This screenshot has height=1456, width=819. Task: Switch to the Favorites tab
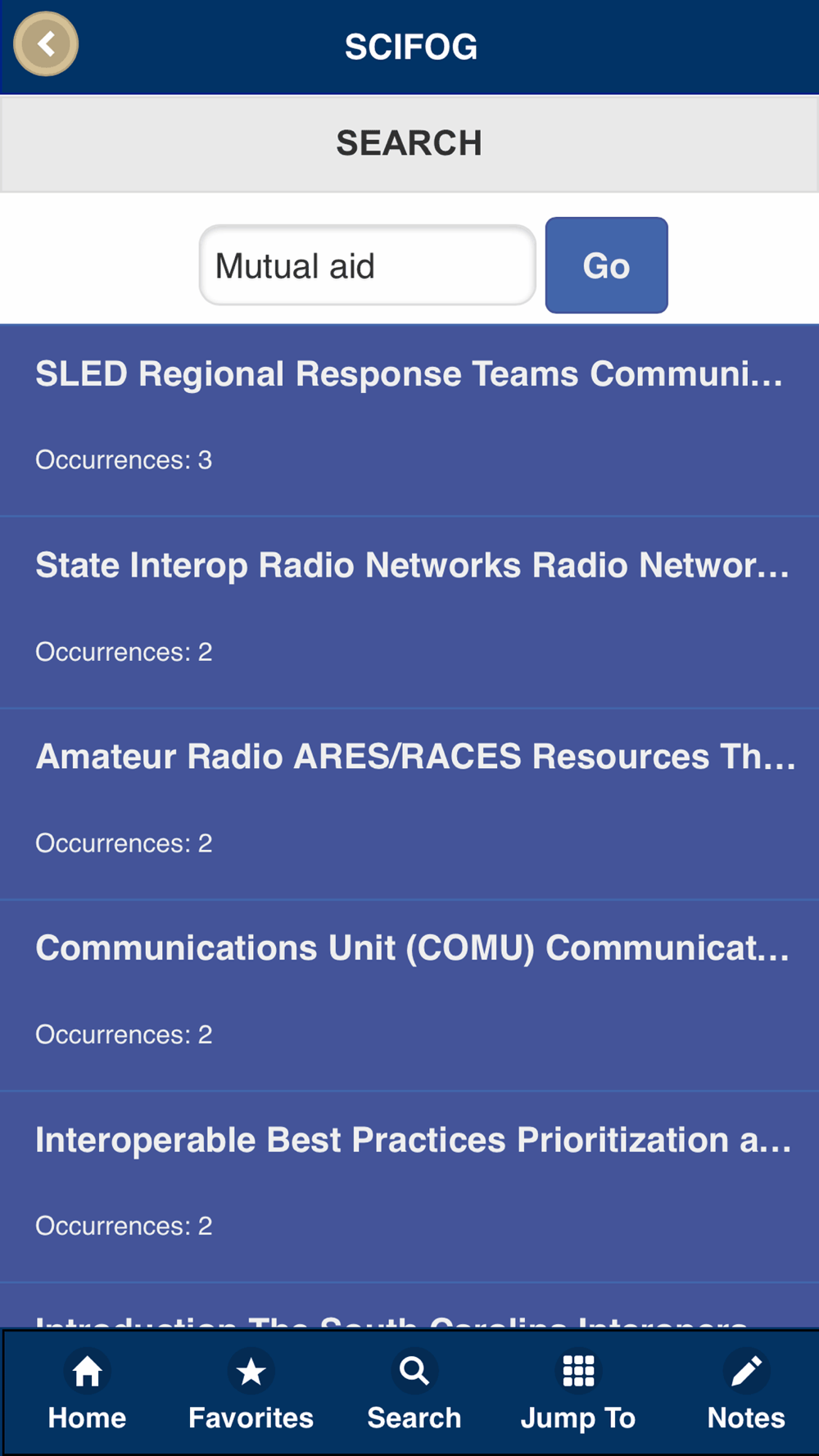point(251,1392)
